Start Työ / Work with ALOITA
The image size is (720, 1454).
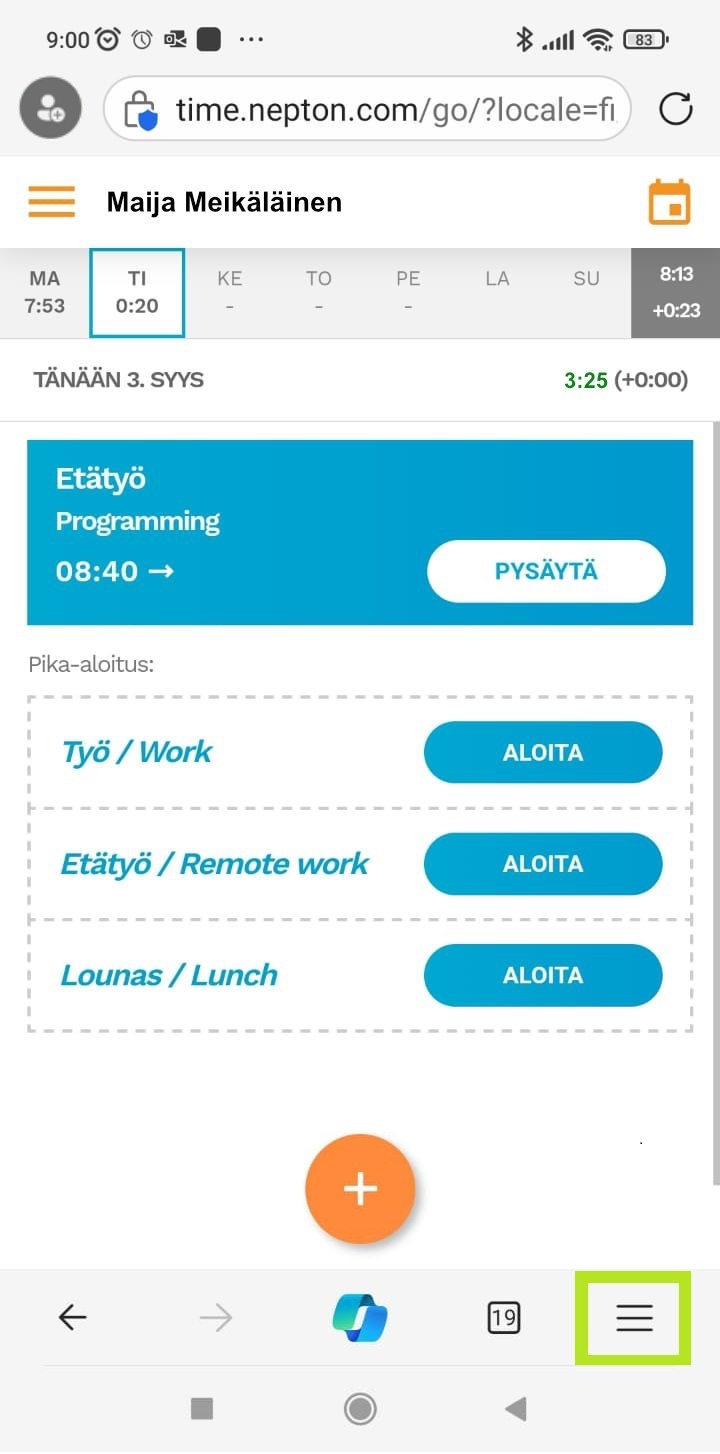click(543, 752)
